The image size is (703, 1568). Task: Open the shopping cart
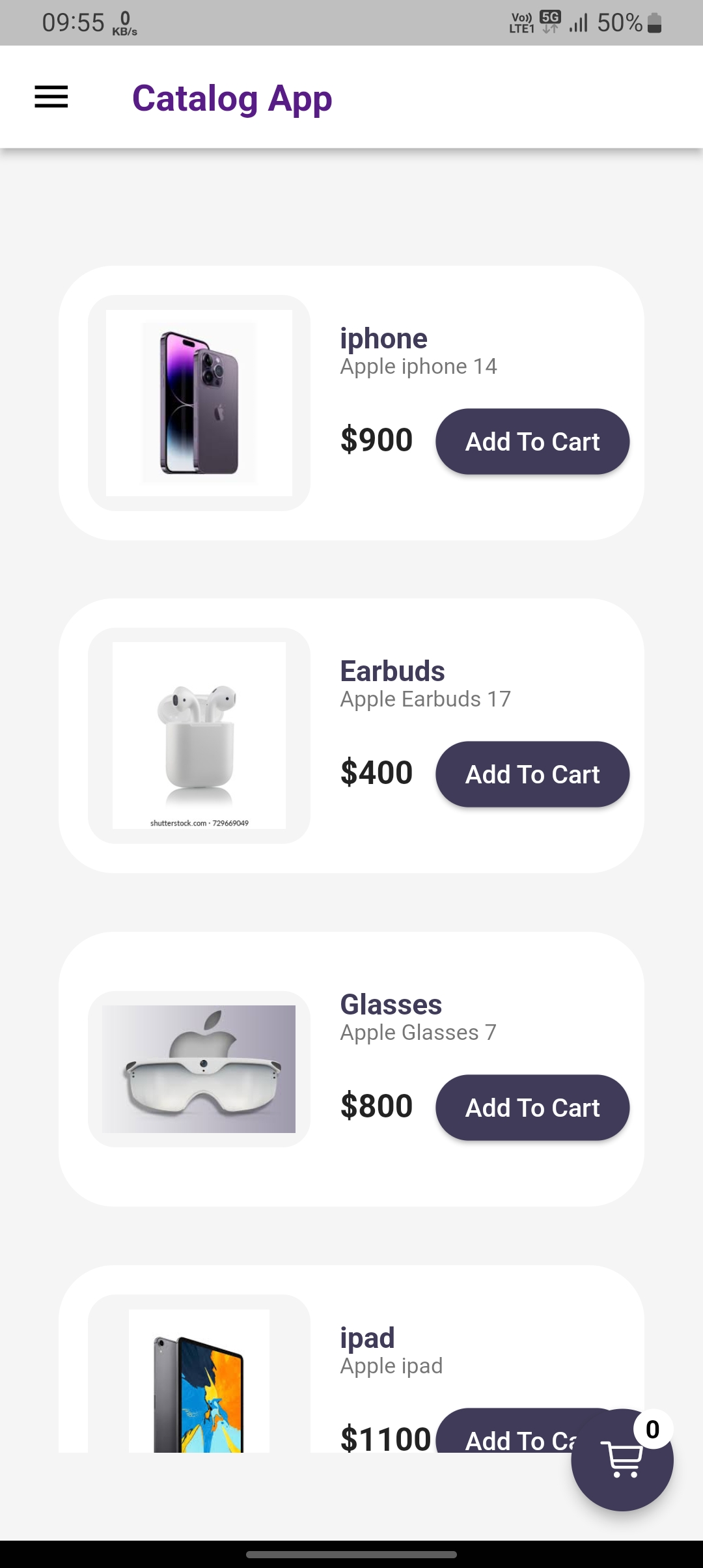coord(622,1459)
